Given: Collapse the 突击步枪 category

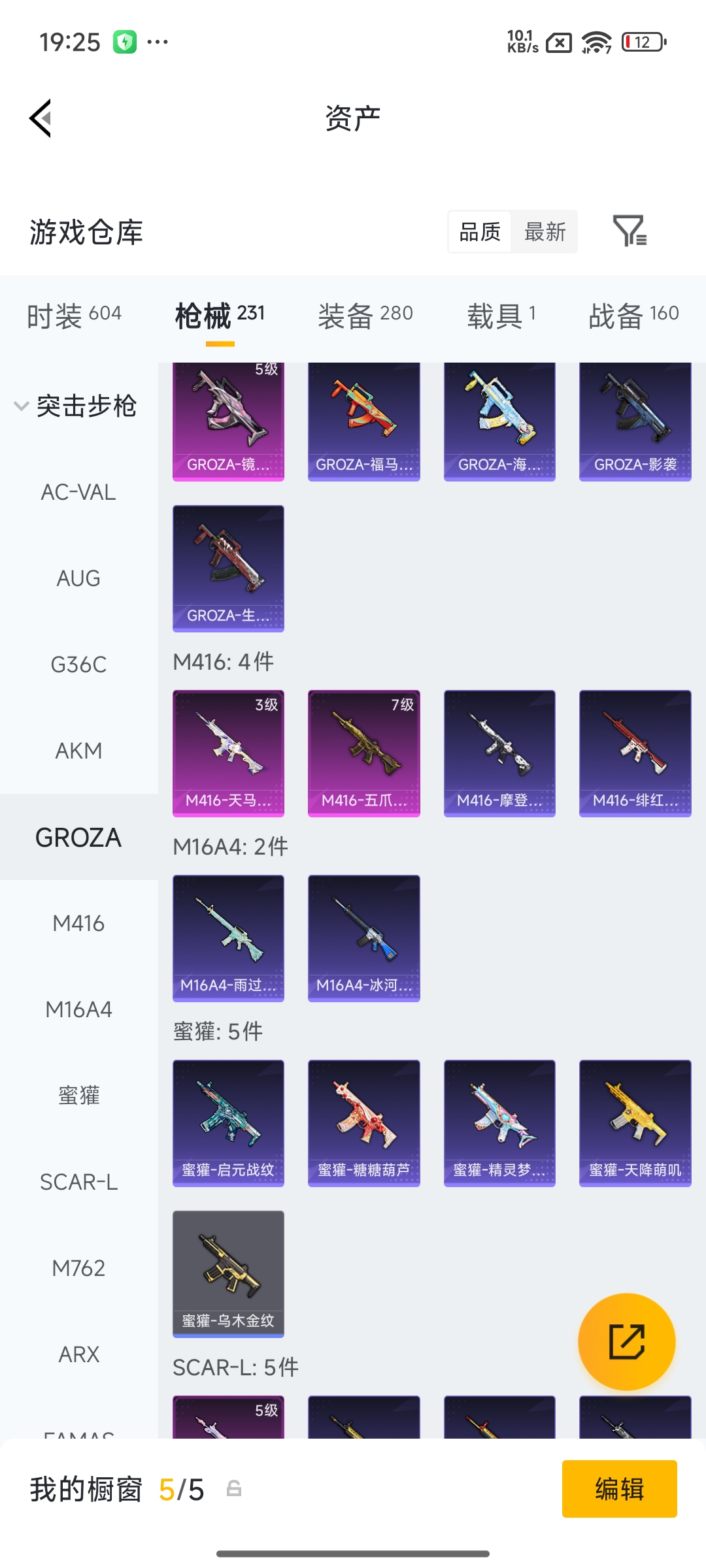Looking at the screenshot, I should (x=76, y=406).
